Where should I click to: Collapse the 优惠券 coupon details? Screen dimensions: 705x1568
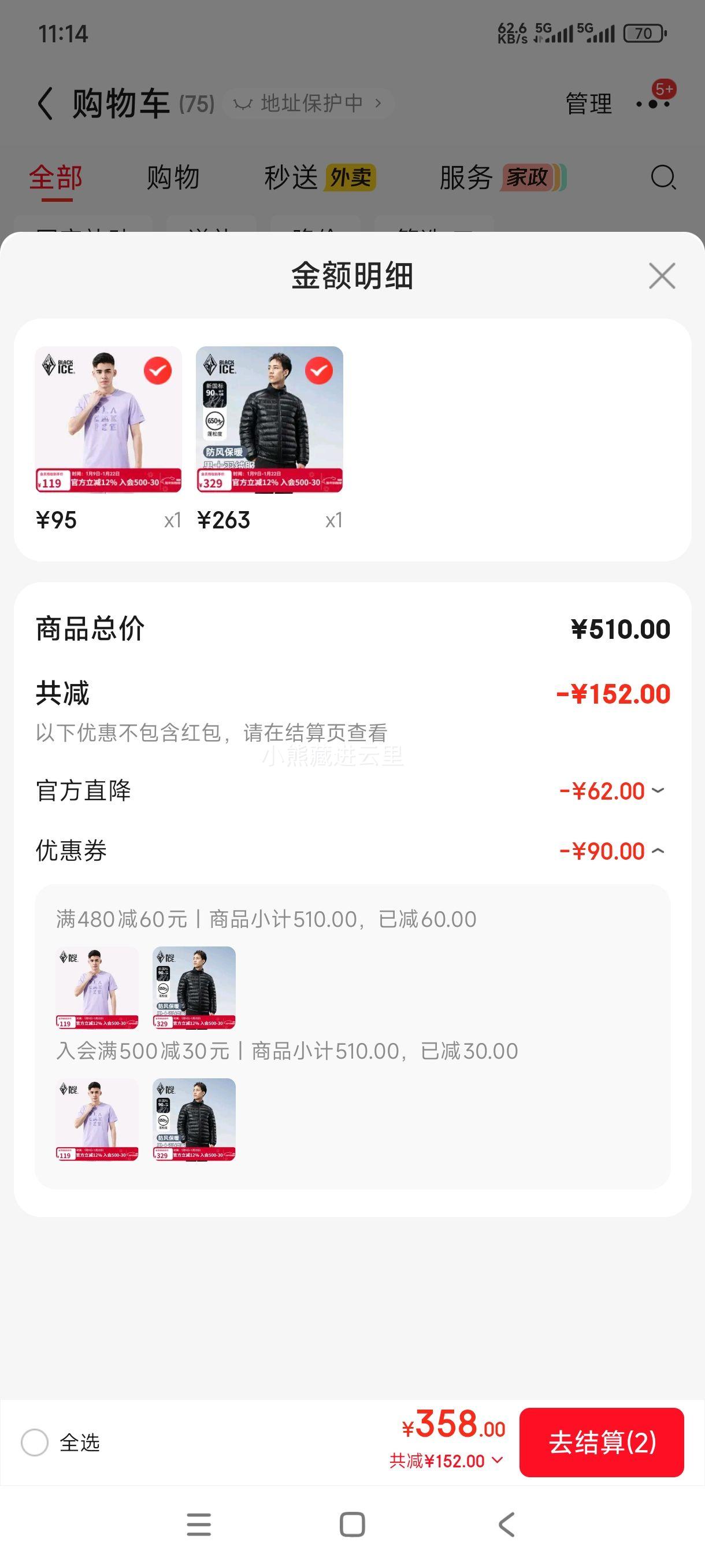tap(658, 850)
